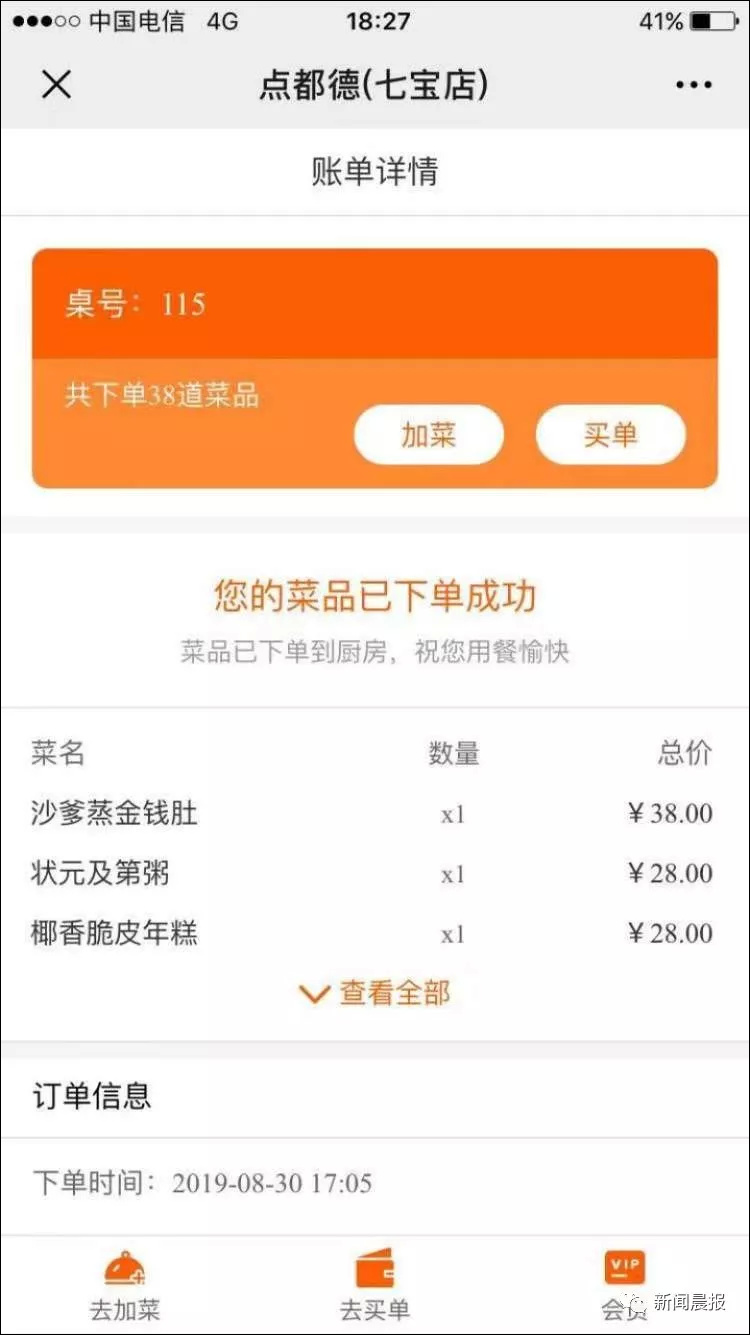Image resolution: width=750 pixels, height=1335 pixels.
Task: Tap the X to exit the mini program
Action: click(x=57, y=85)
